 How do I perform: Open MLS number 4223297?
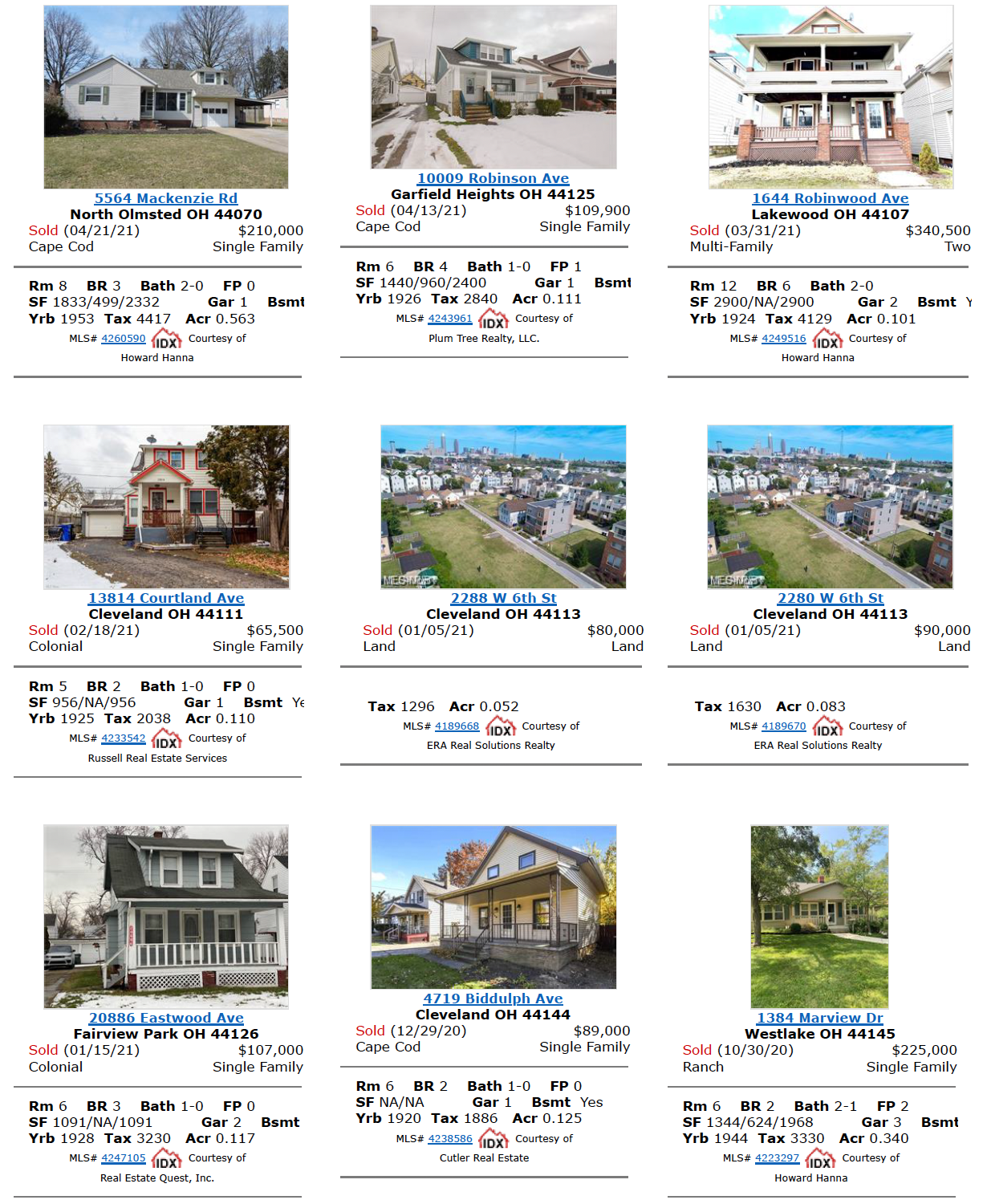(x=777, y=1158)
